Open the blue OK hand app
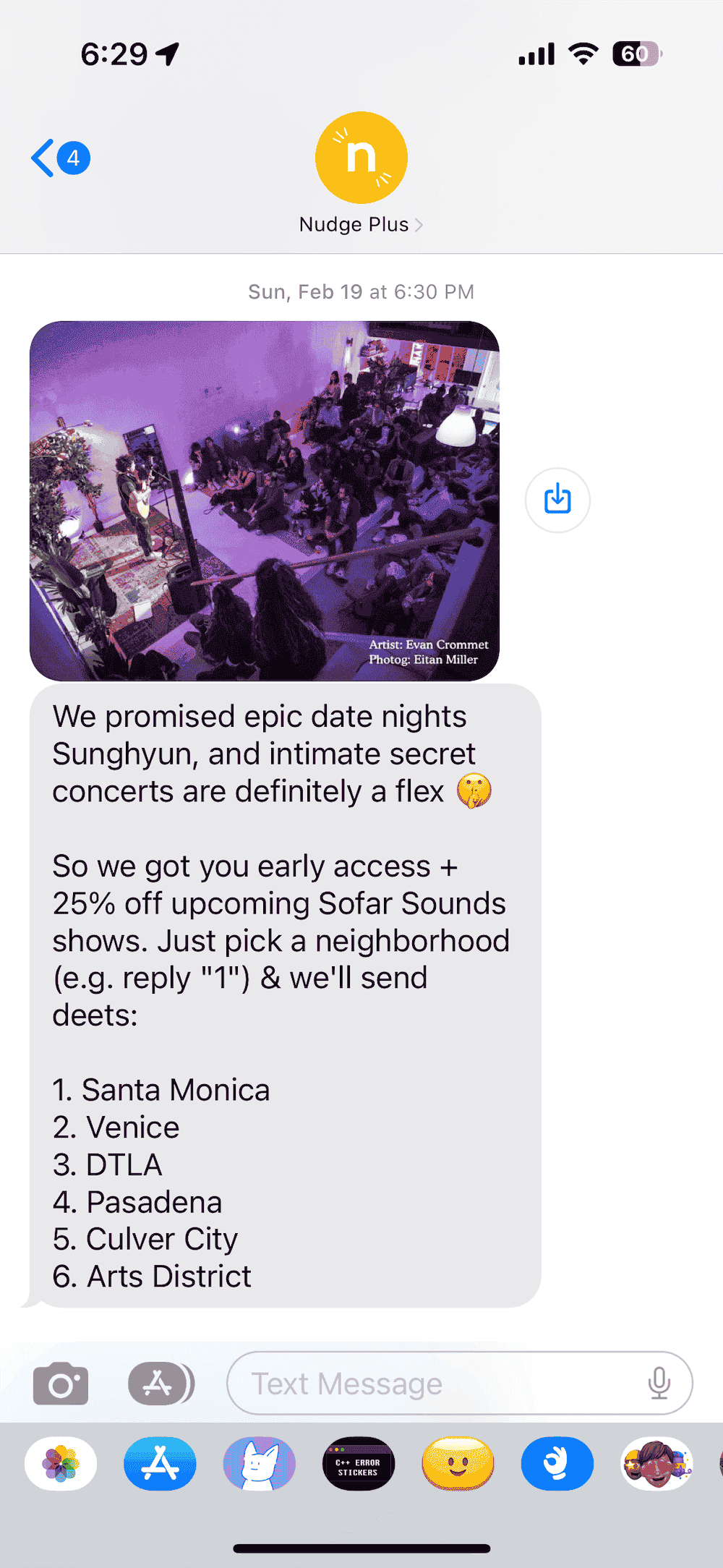The image size is (723, 1568). [x=557, y=1464]
